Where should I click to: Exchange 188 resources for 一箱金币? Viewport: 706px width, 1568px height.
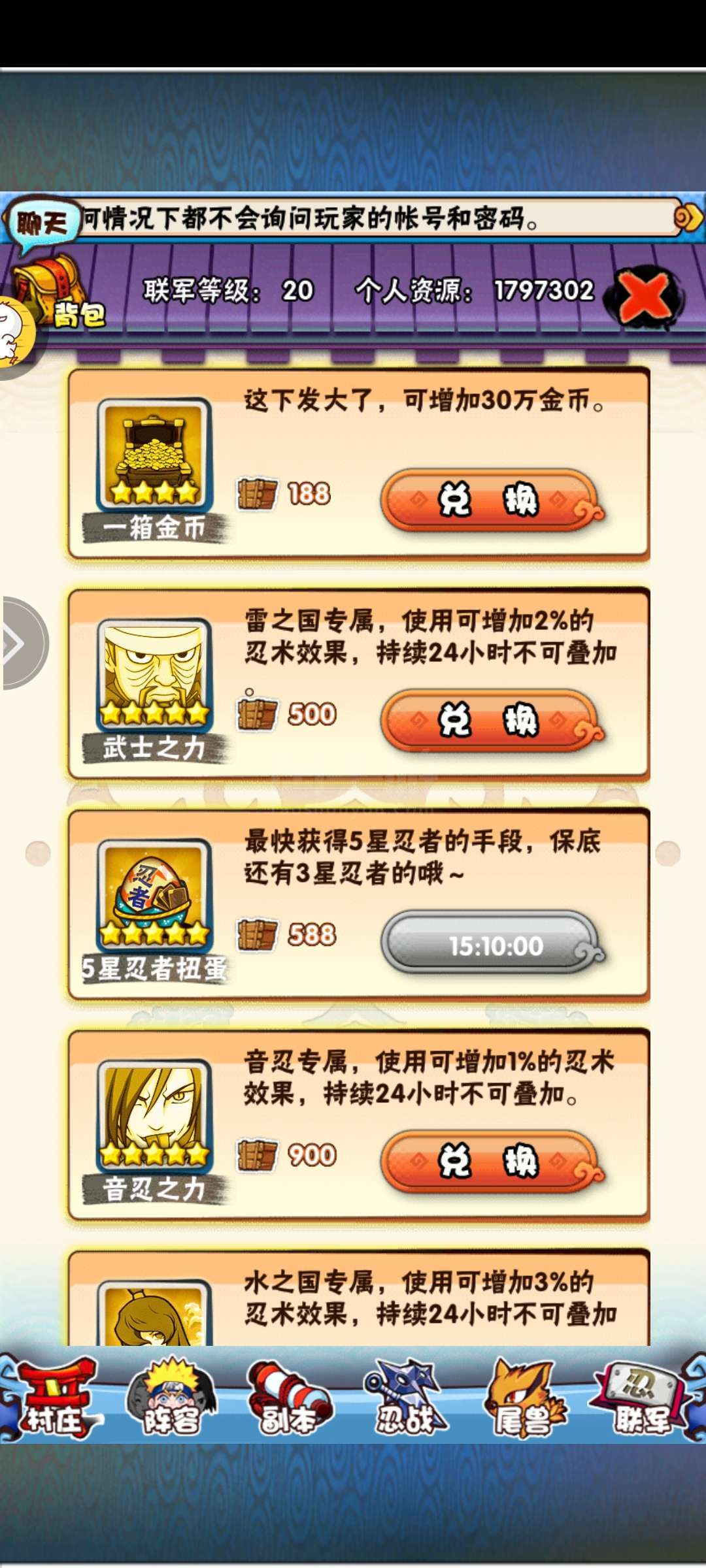[492, 500]
